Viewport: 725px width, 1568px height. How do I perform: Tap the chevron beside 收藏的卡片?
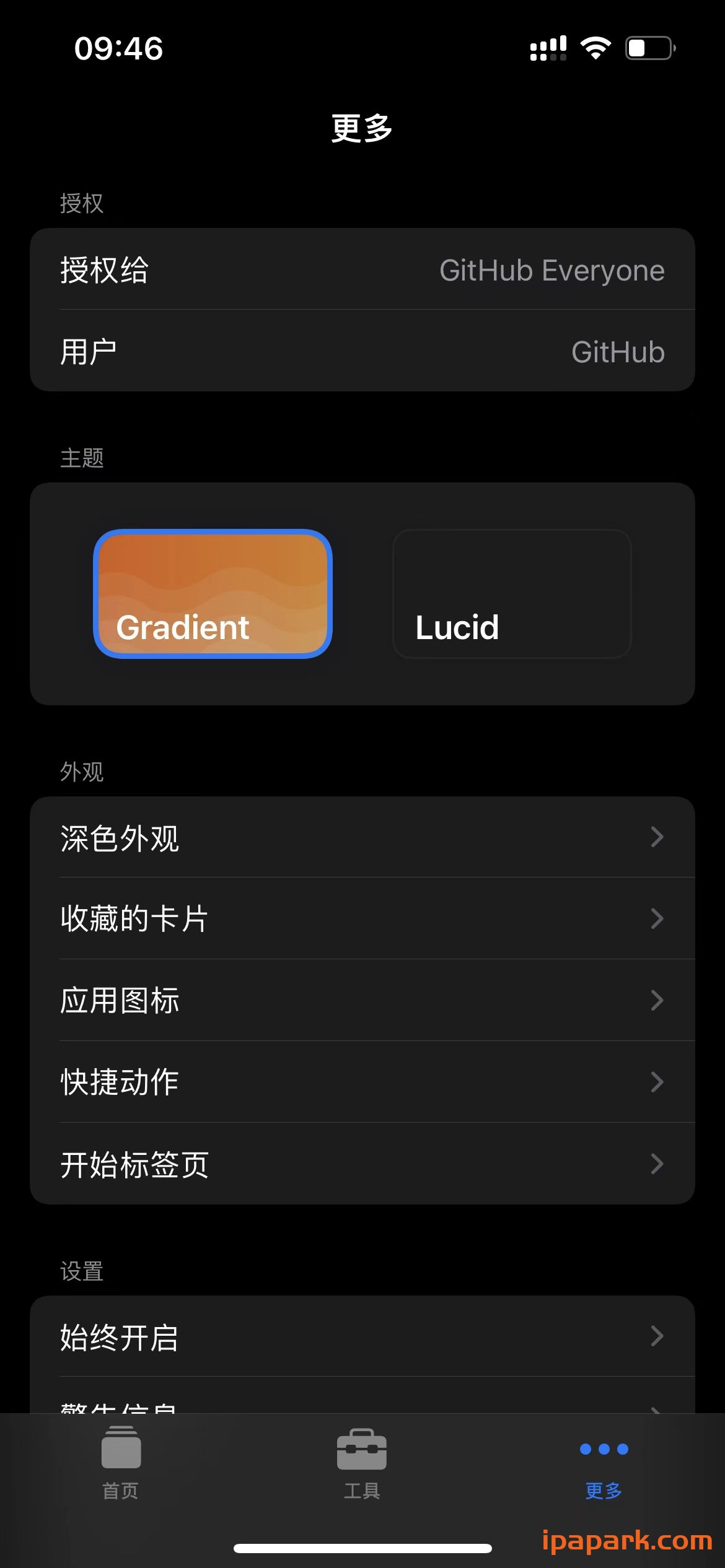tap(657, 919)
